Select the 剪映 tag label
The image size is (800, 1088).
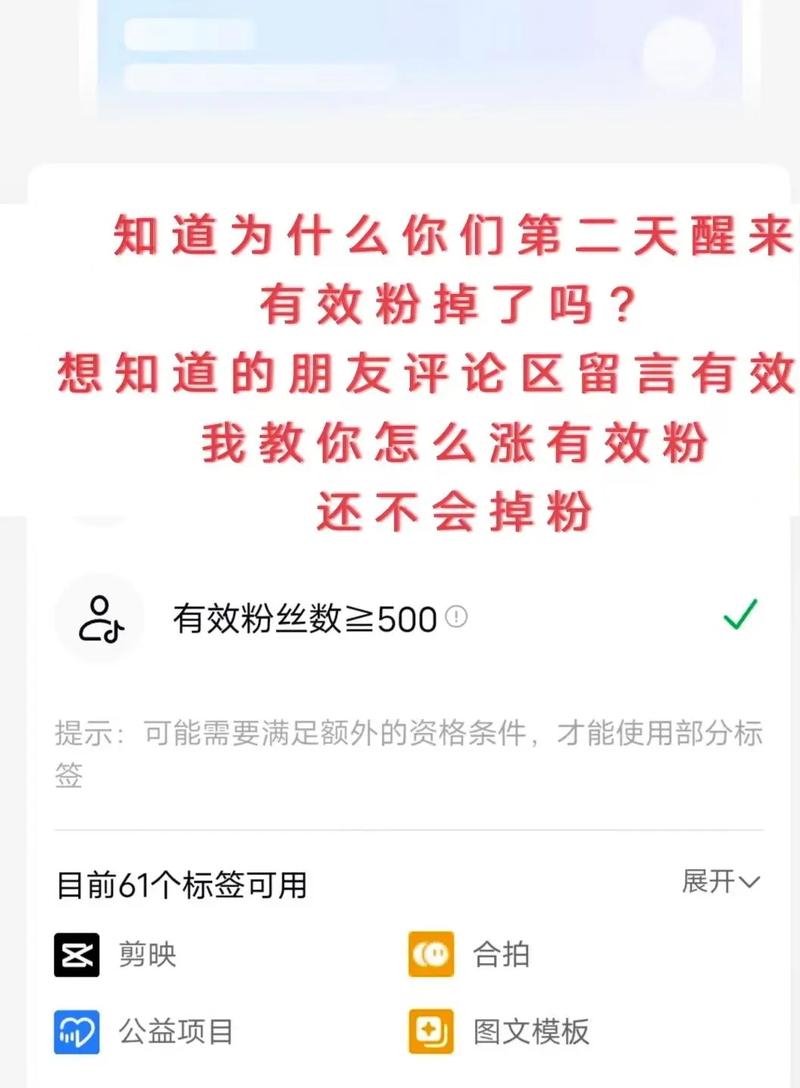145,955
